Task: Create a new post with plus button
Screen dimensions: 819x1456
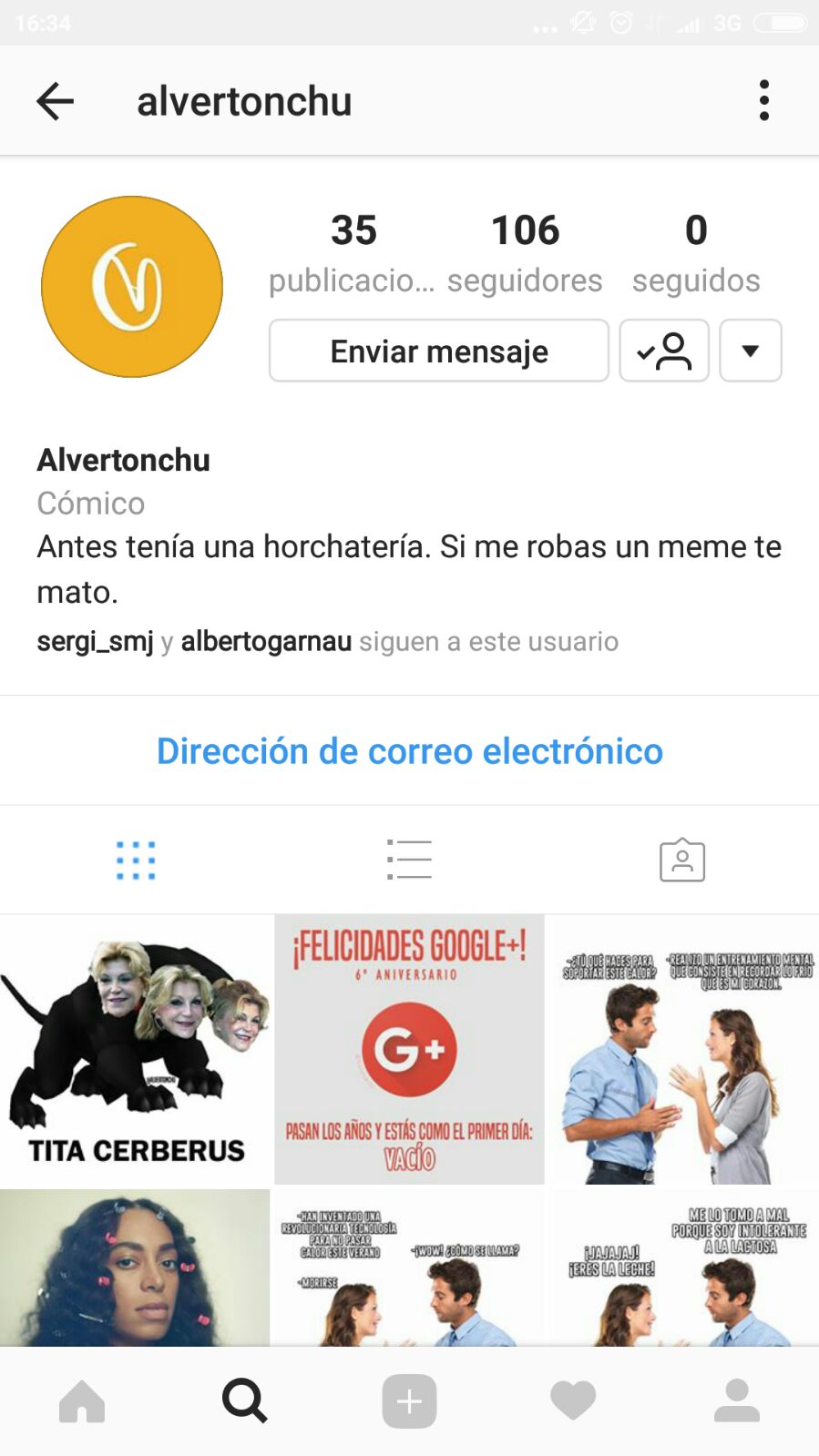Action: (409, 1401)
